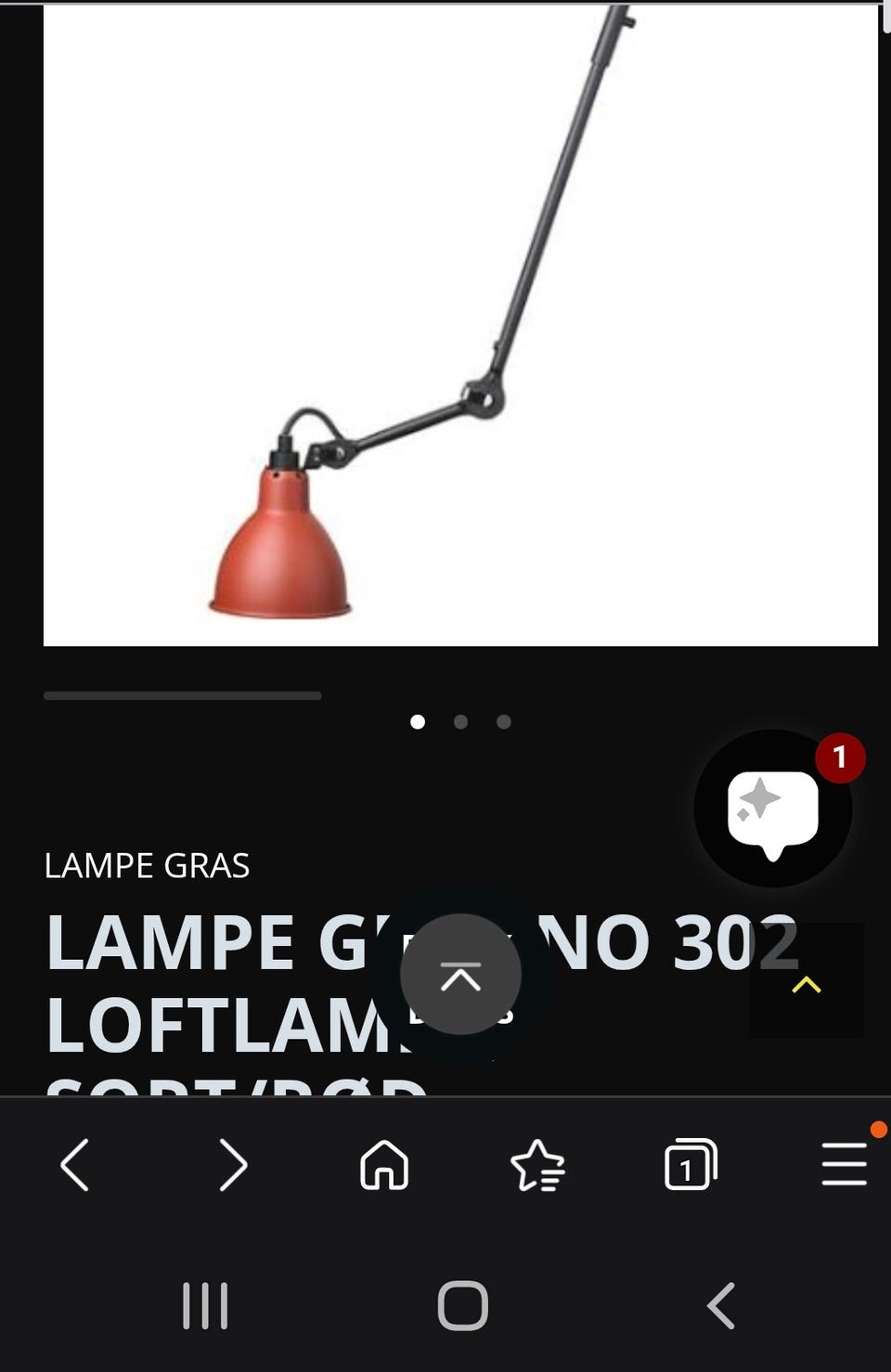
Task: Expand content with the yellow chevron
Action: pos(806,986)
